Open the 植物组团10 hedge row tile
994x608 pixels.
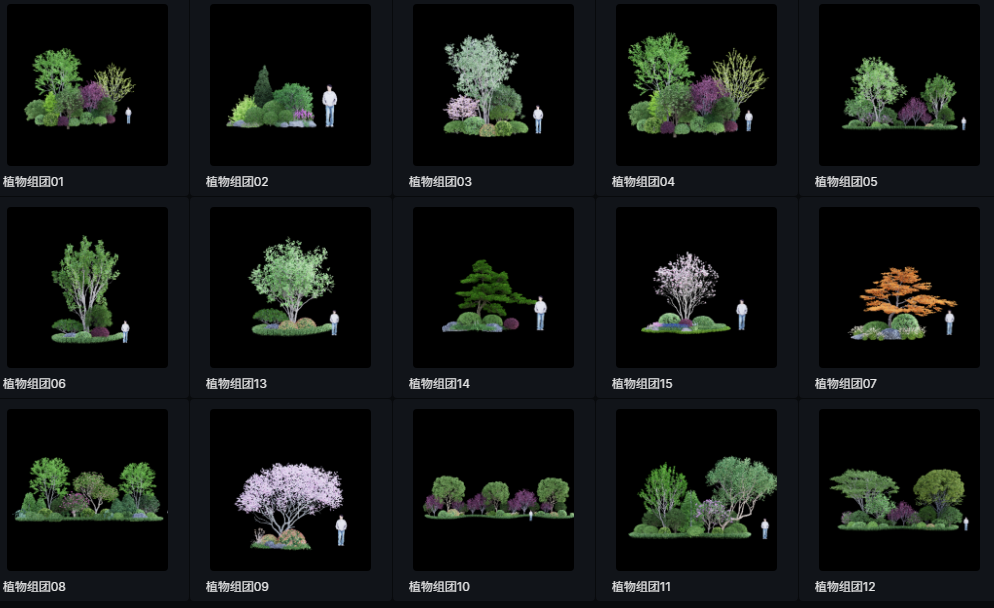click(x=493, y=490)
